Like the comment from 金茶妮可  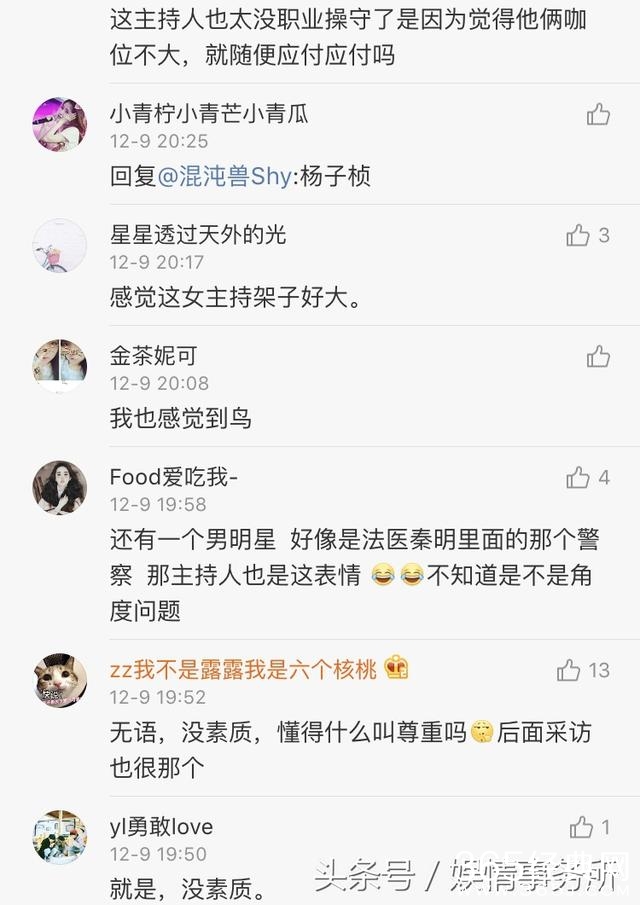pyautogui.click(x=598, y=357)
